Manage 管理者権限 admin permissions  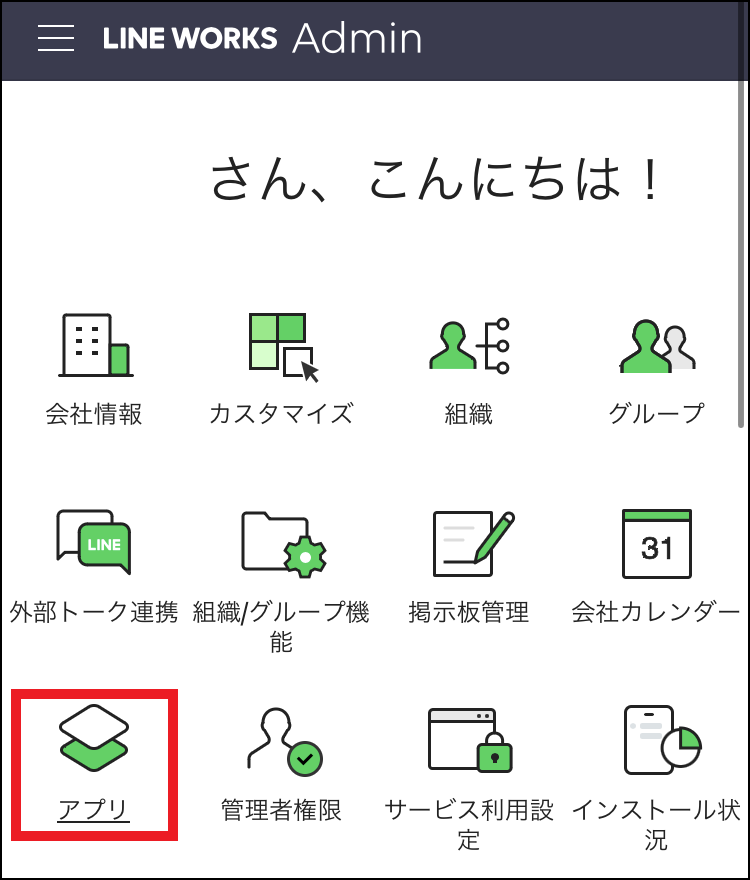[281, 765]
